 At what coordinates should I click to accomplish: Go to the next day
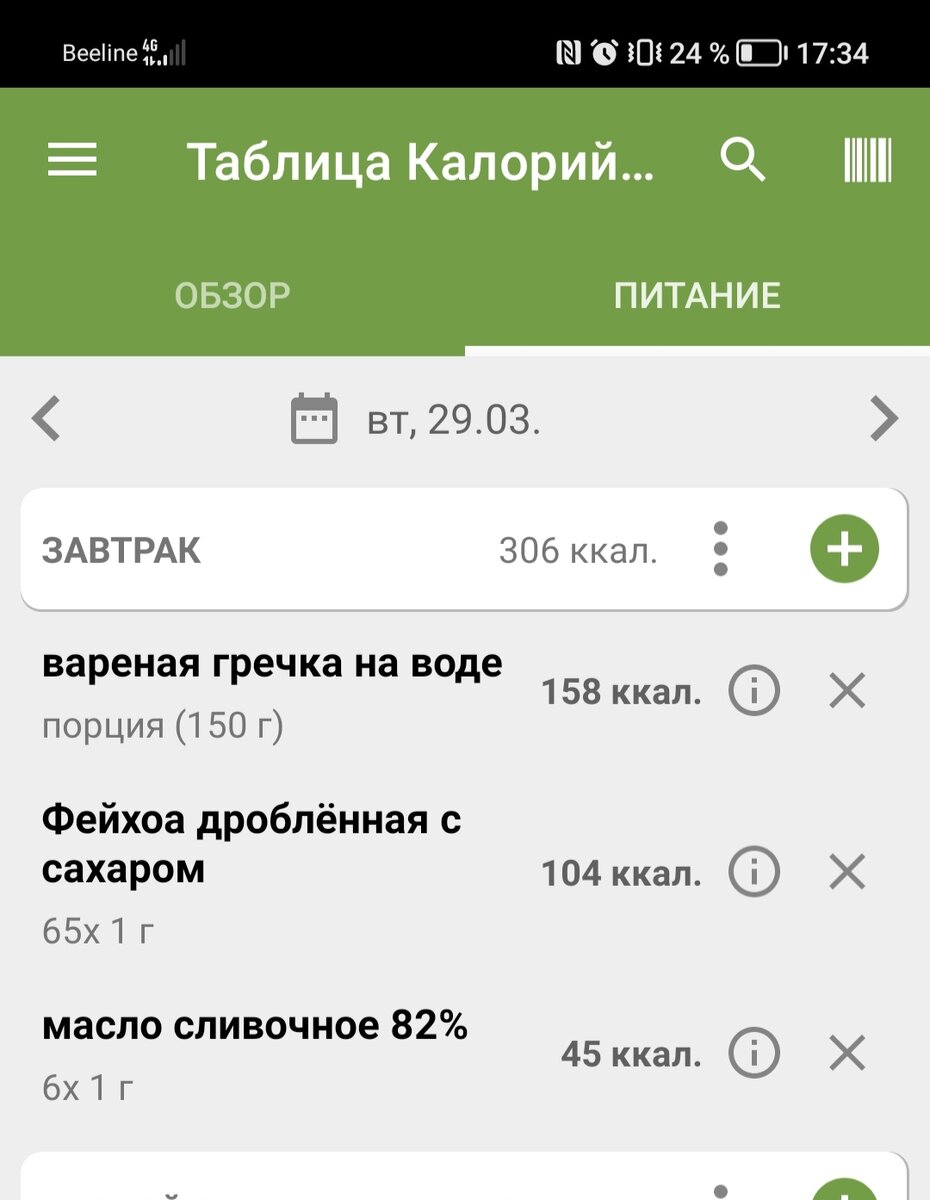point(884,418)
